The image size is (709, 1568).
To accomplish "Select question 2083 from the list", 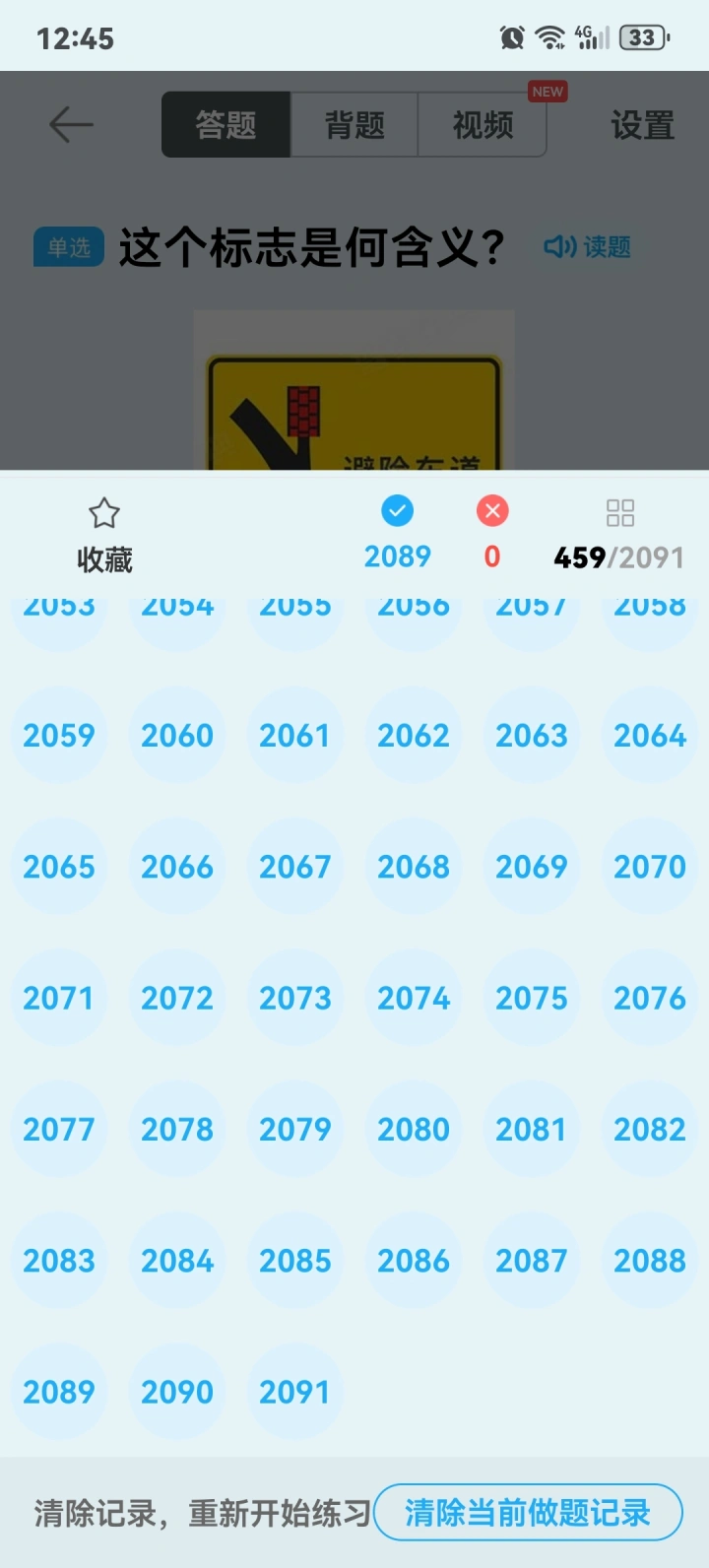I will [59, 1261].
